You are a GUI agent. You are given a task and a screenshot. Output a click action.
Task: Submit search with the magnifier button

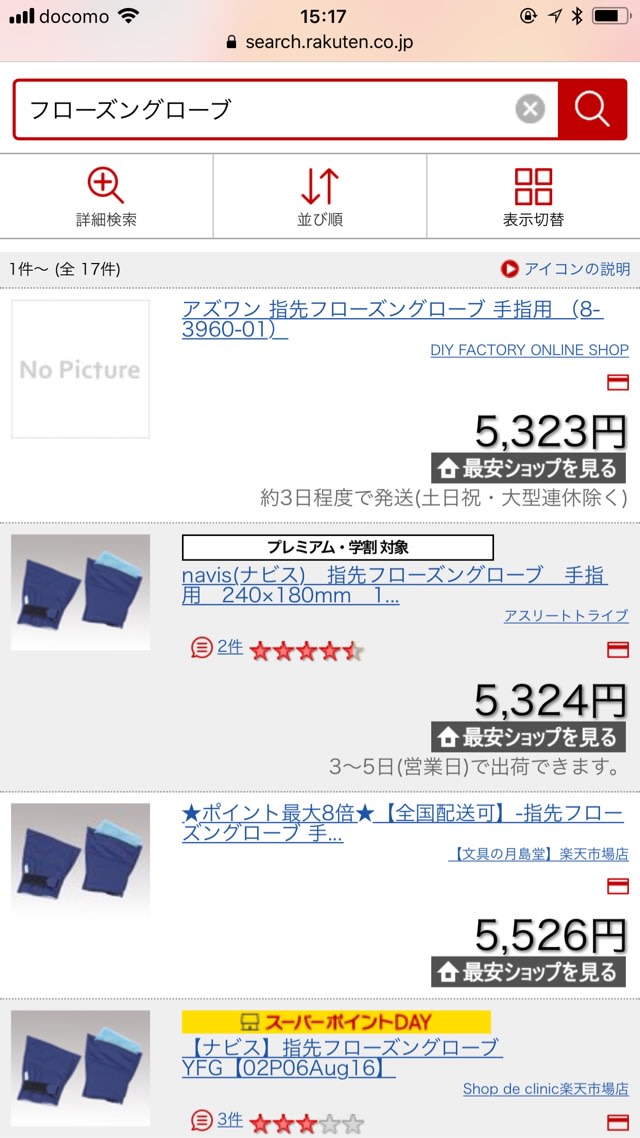pyautogui.click(x=592, y=109)
